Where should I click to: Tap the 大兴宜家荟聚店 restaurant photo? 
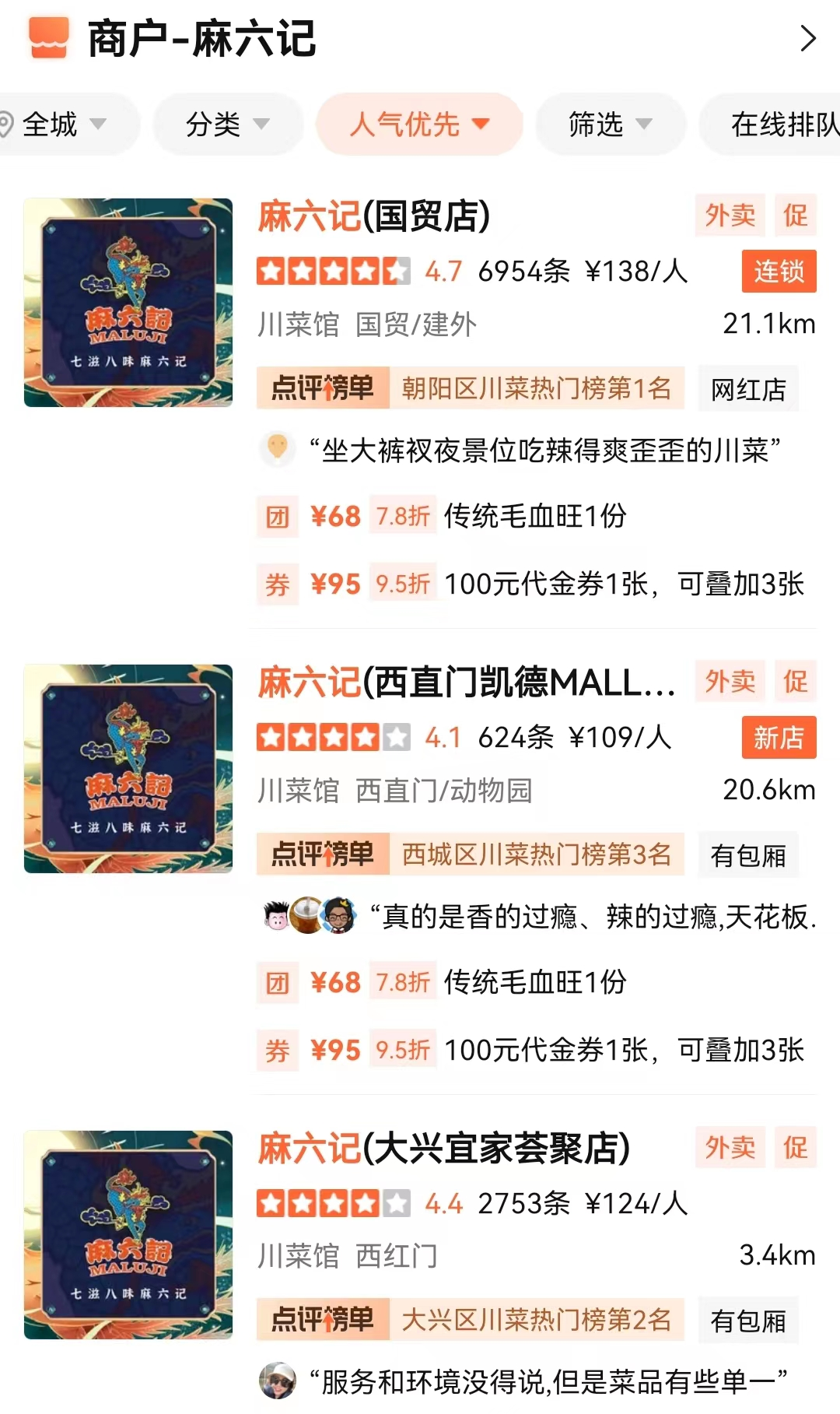pyautogui.click(x=128, y=1235)
